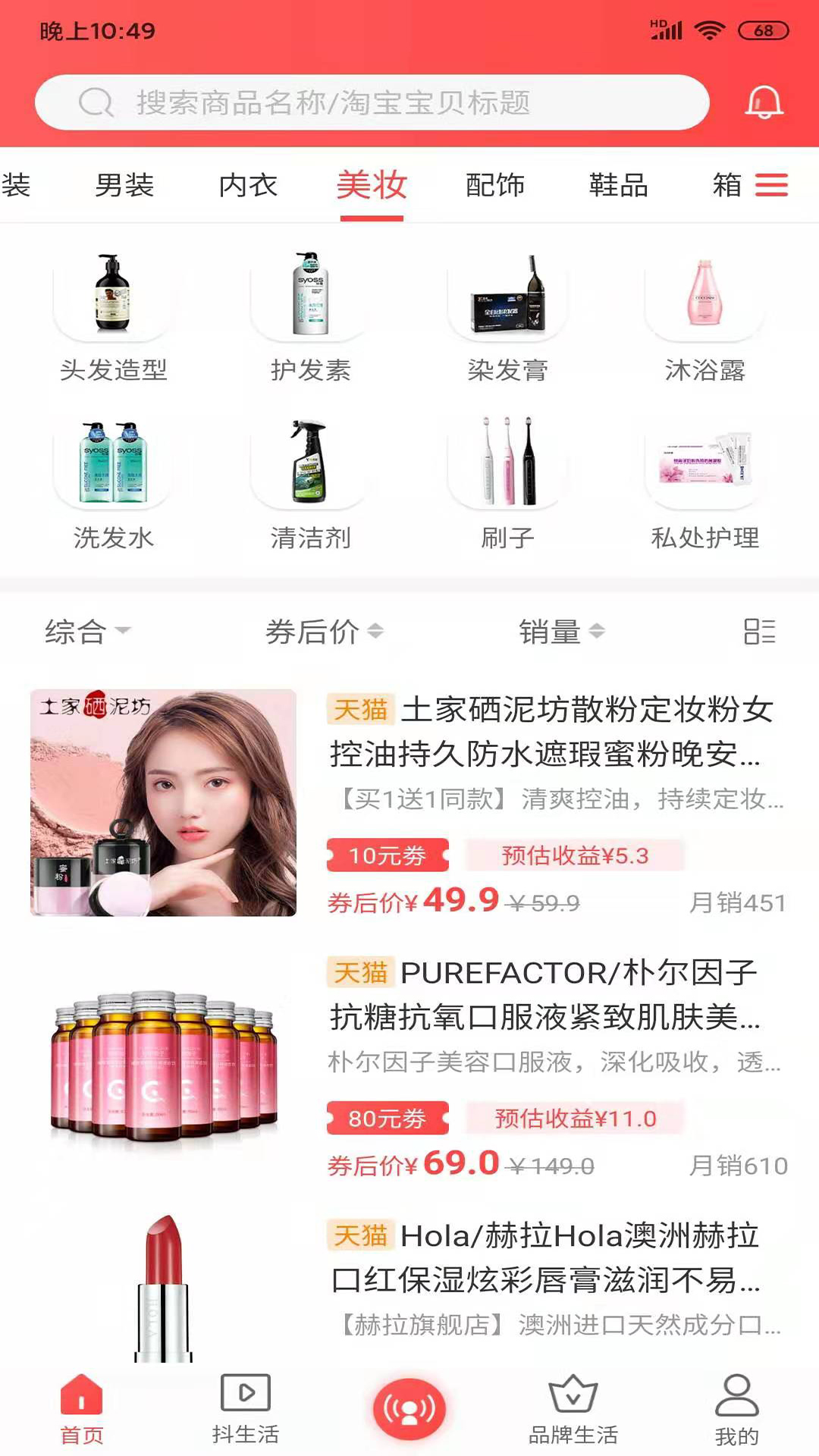This screenshot has height=1456, width=819.
Task: Open the notifications bell
Action: point(763,102)
